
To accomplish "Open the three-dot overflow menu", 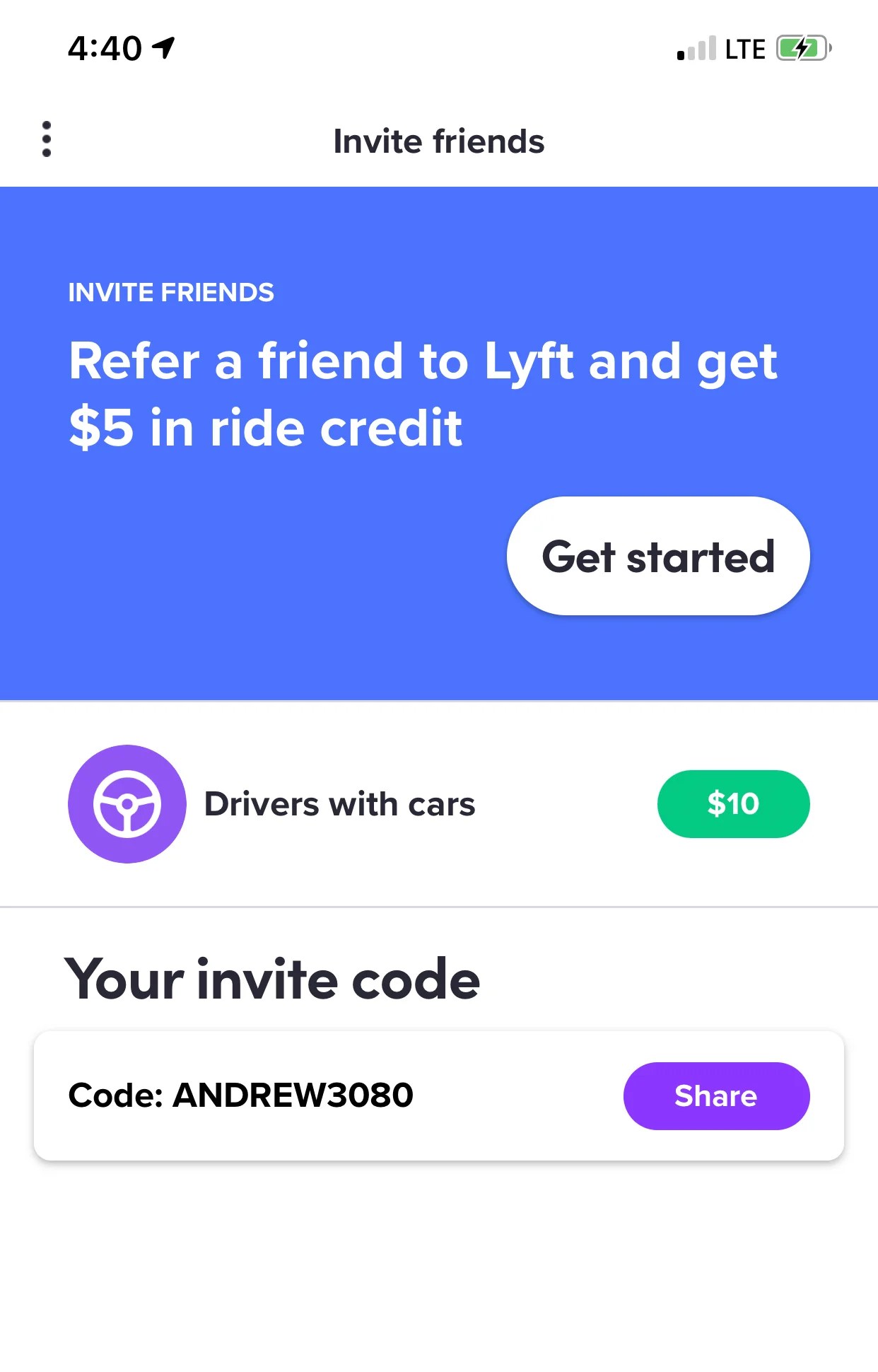I will 46,139.
